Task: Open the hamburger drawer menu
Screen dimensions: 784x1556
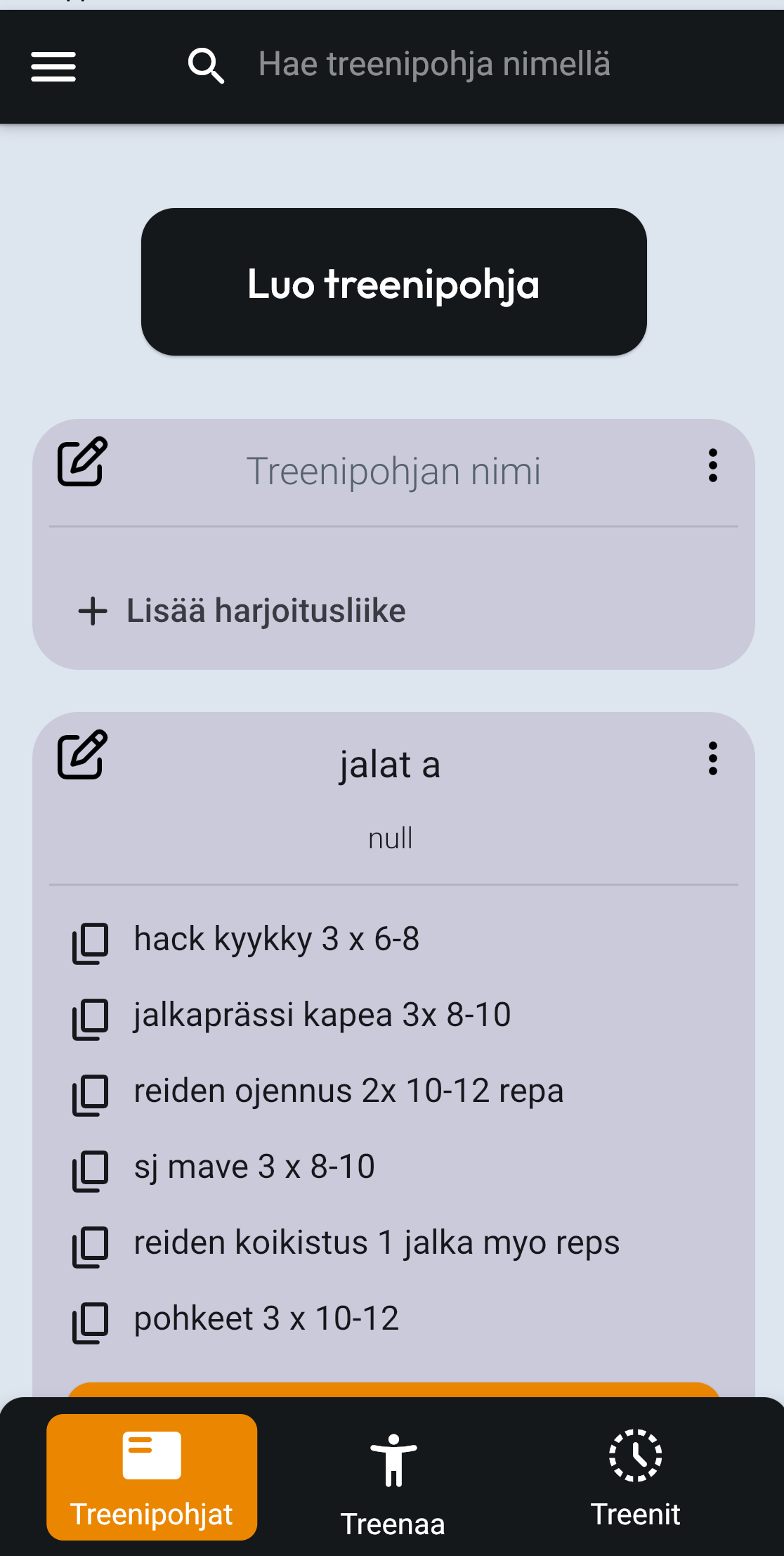Action: click(x=53, y=67)
